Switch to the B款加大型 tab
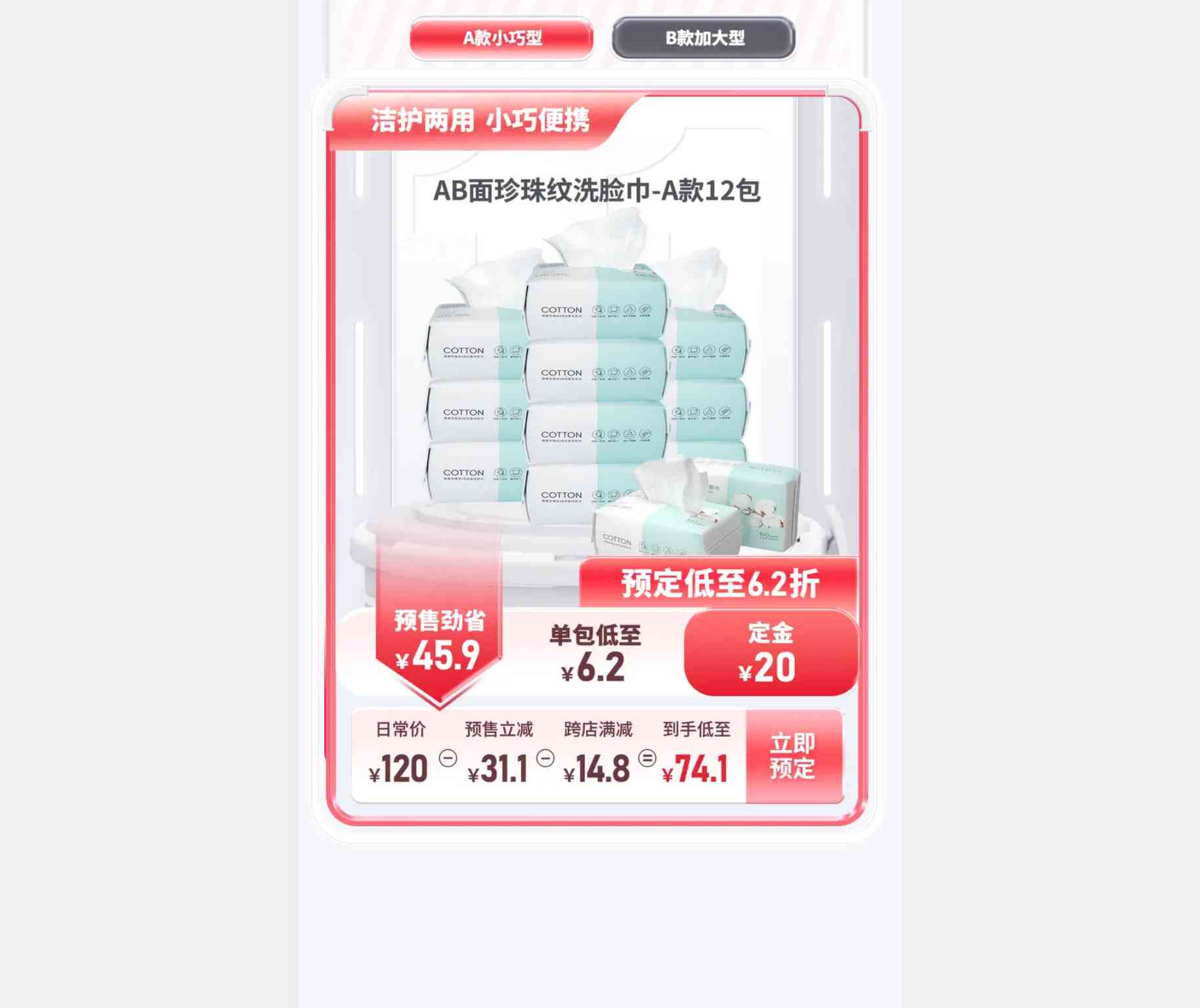Screen dimensions: 1200x1008 (x=703, y=38)
